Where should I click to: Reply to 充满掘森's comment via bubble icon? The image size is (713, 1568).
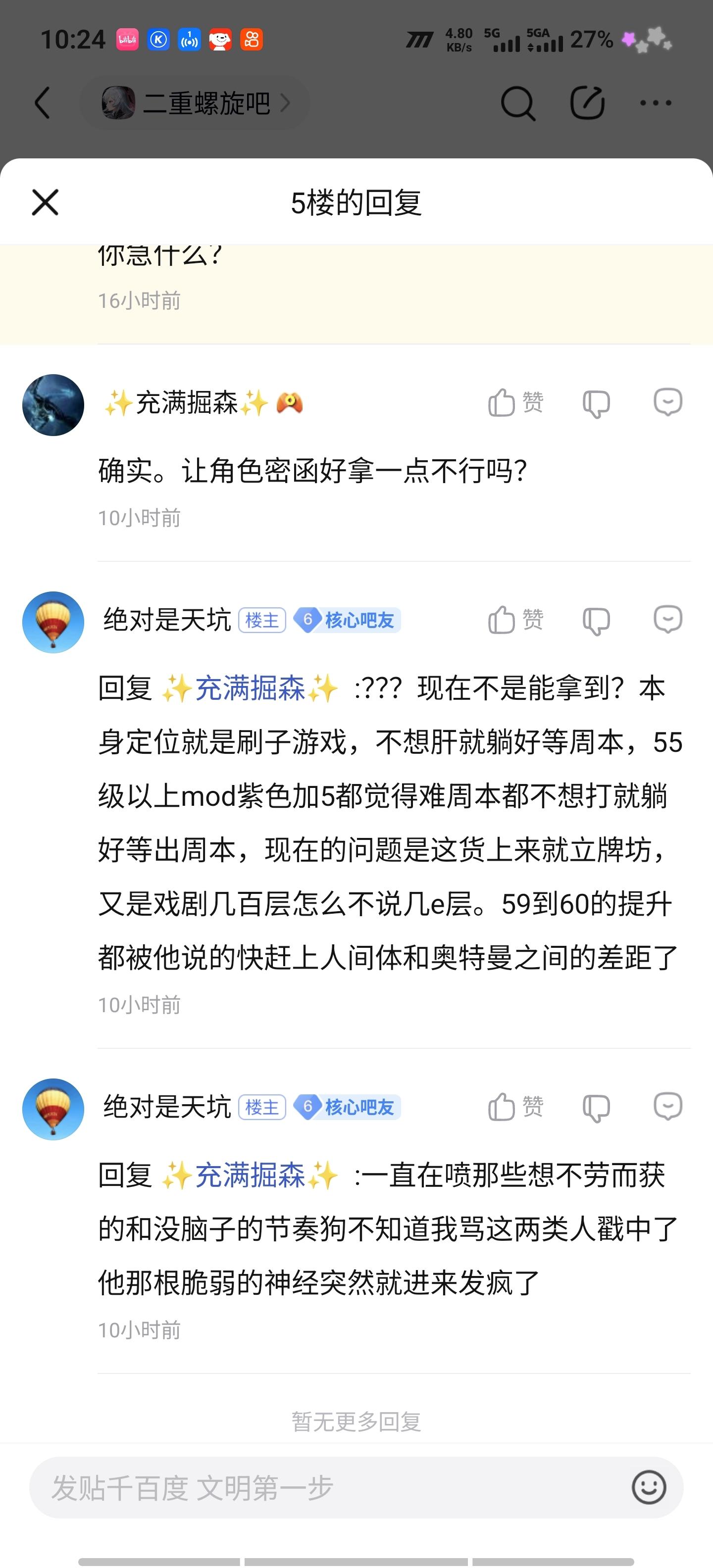pos(667,402)
